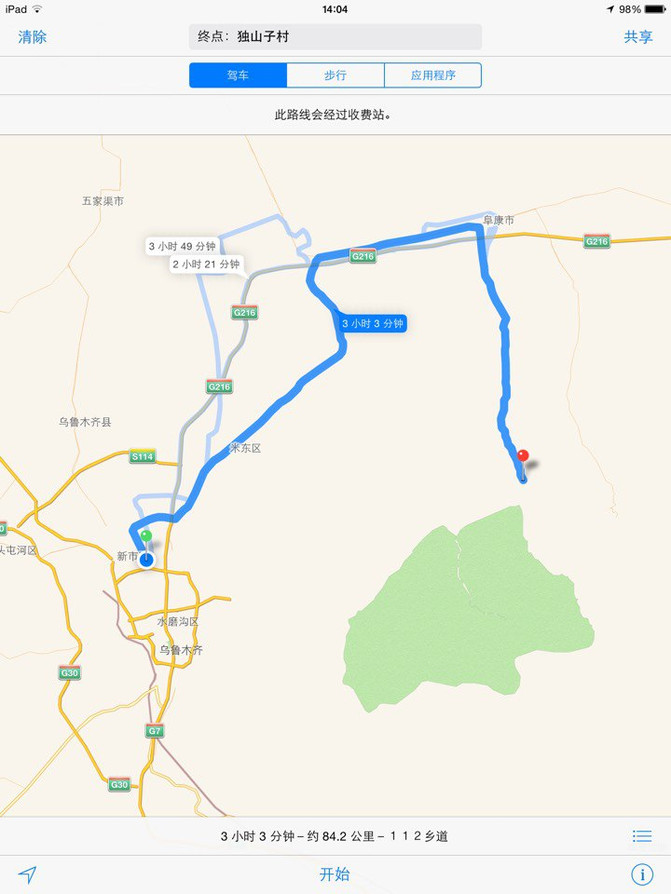
Task: Open the route steps list icon
Action: (642, 836)
